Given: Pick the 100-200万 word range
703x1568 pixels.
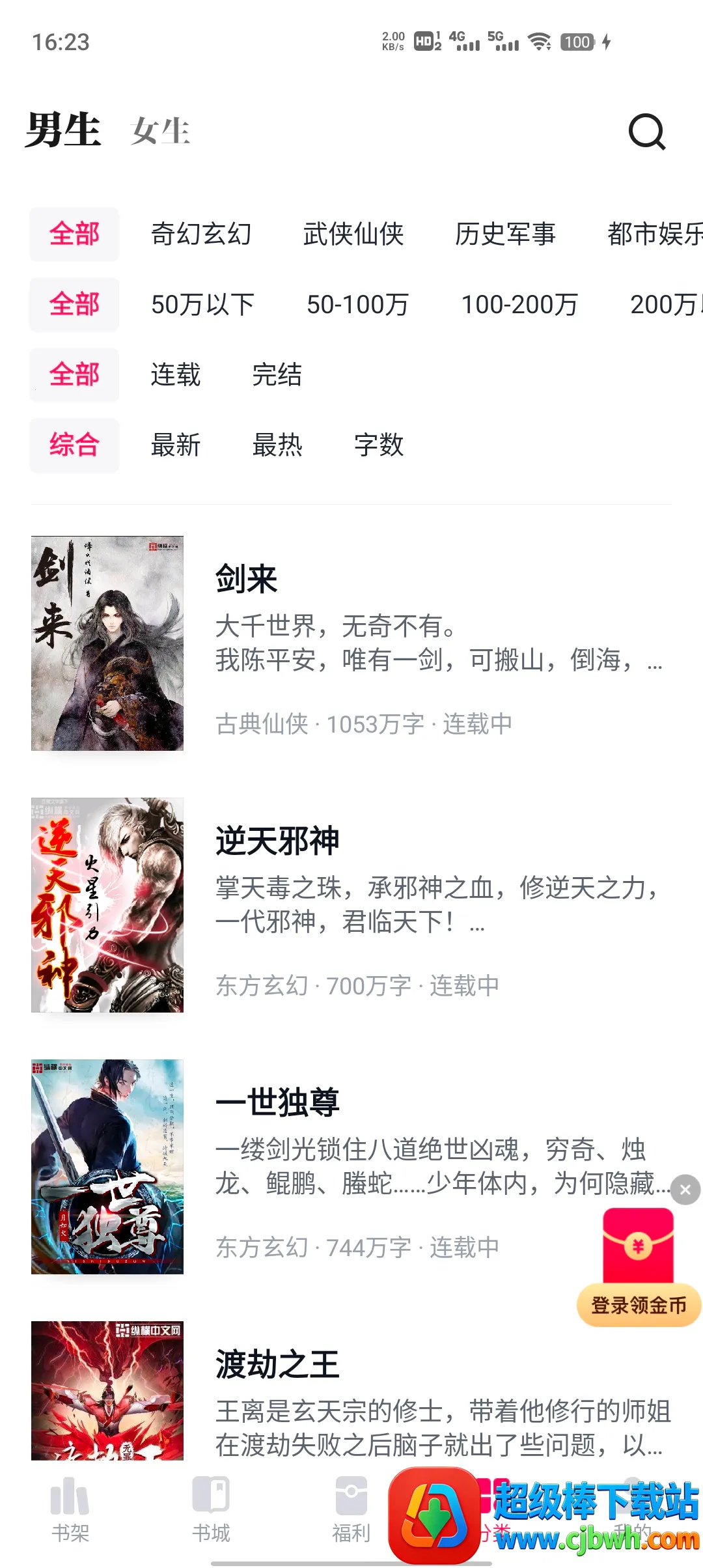Looking at the screenshot, I should 519,305.
